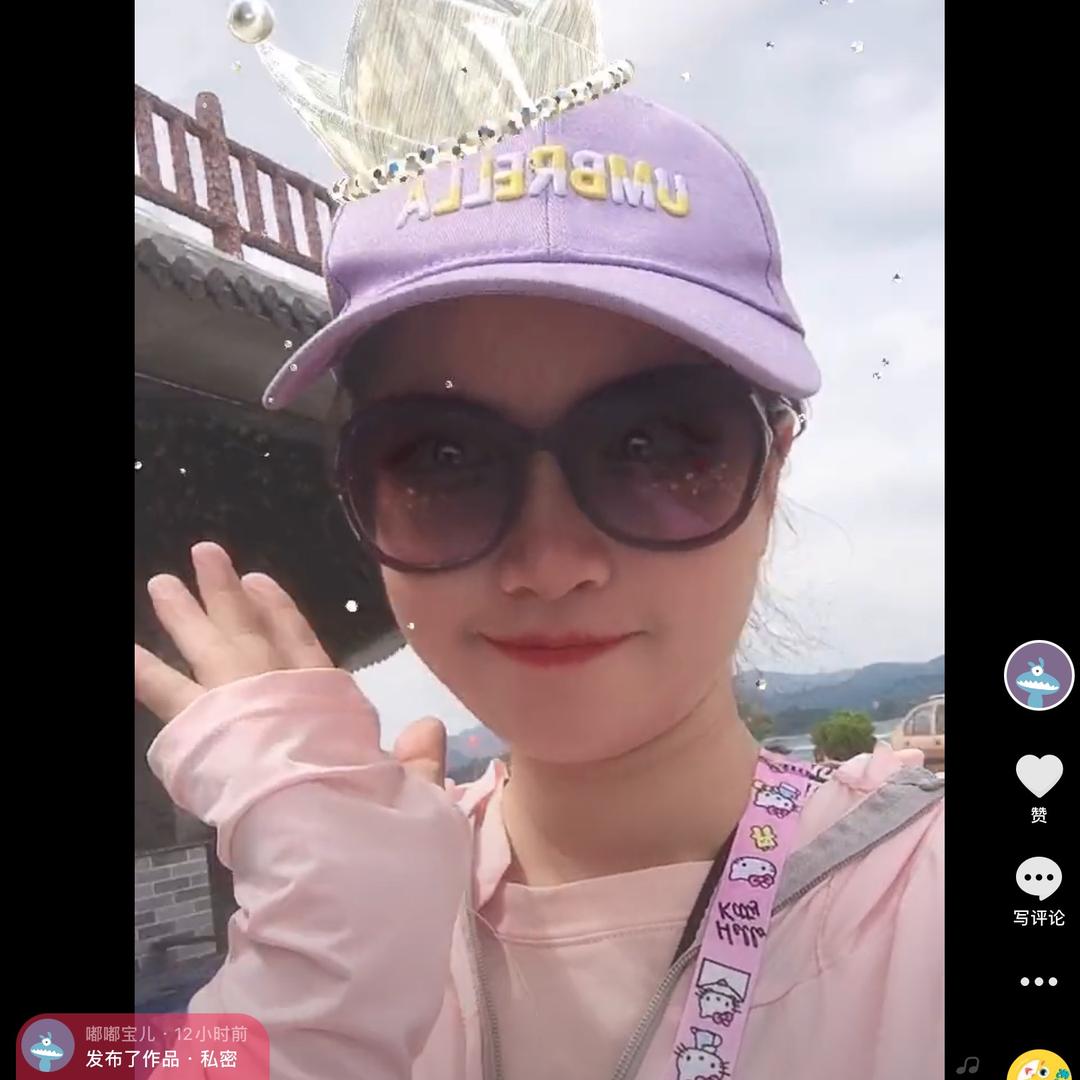Screen dimensions: 1080x1080
Task: Write a comment on this video
Action: tap(1038, 880)
